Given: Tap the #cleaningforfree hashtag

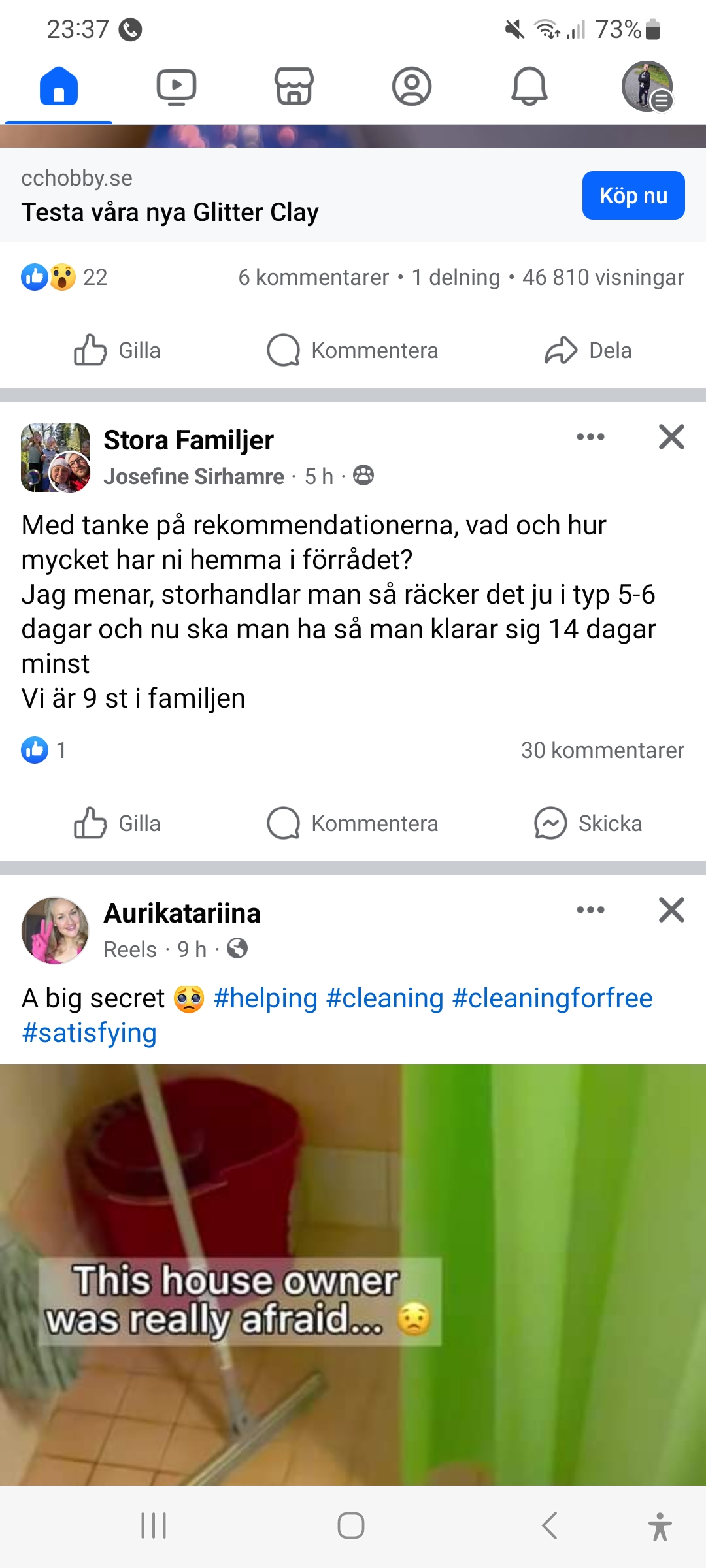Looking at the screenshot, I should (552, 998).
